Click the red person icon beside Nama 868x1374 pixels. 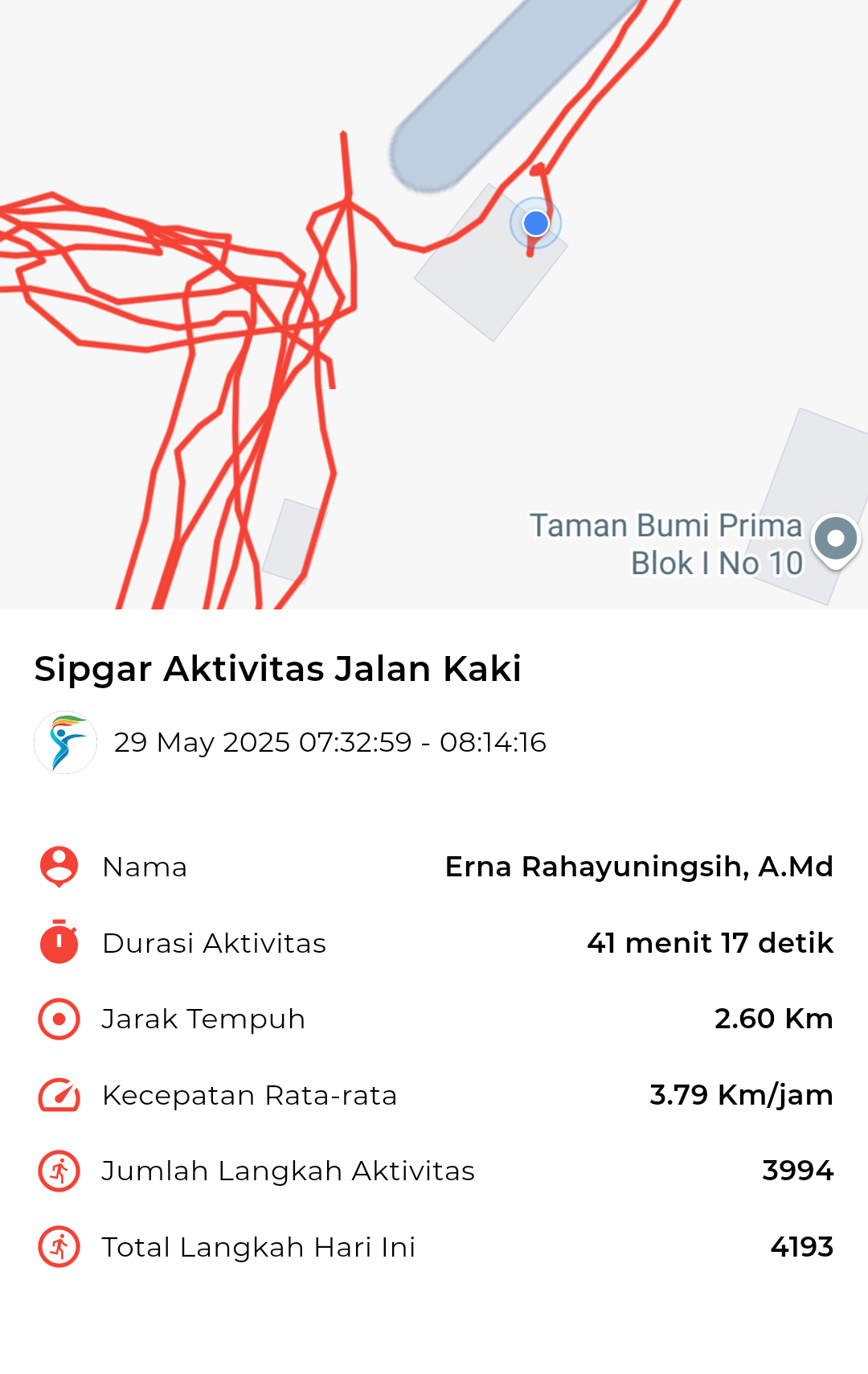pos(57,867)
